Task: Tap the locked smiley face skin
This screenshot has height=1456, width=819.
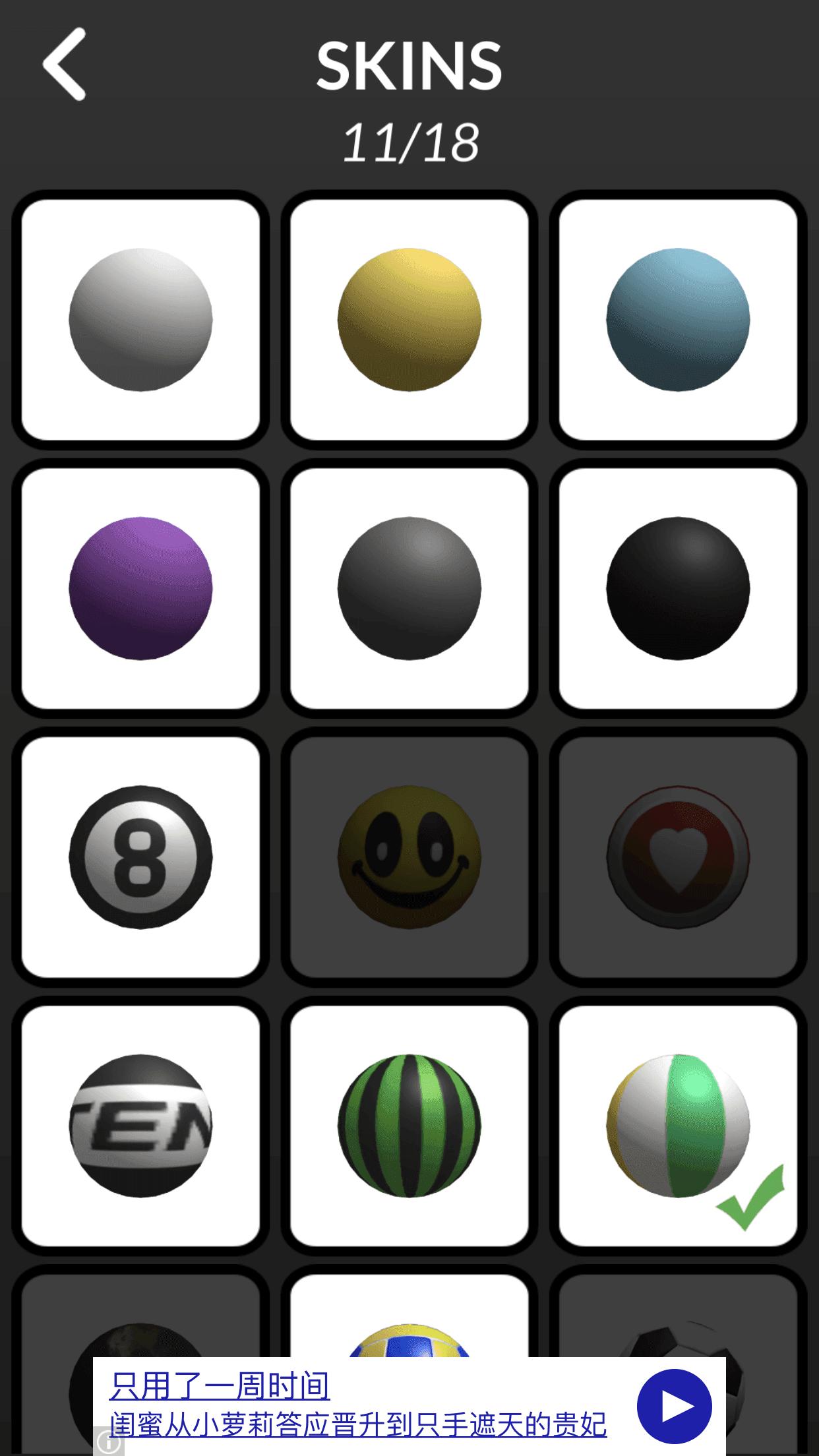Action: pos(409,857)
